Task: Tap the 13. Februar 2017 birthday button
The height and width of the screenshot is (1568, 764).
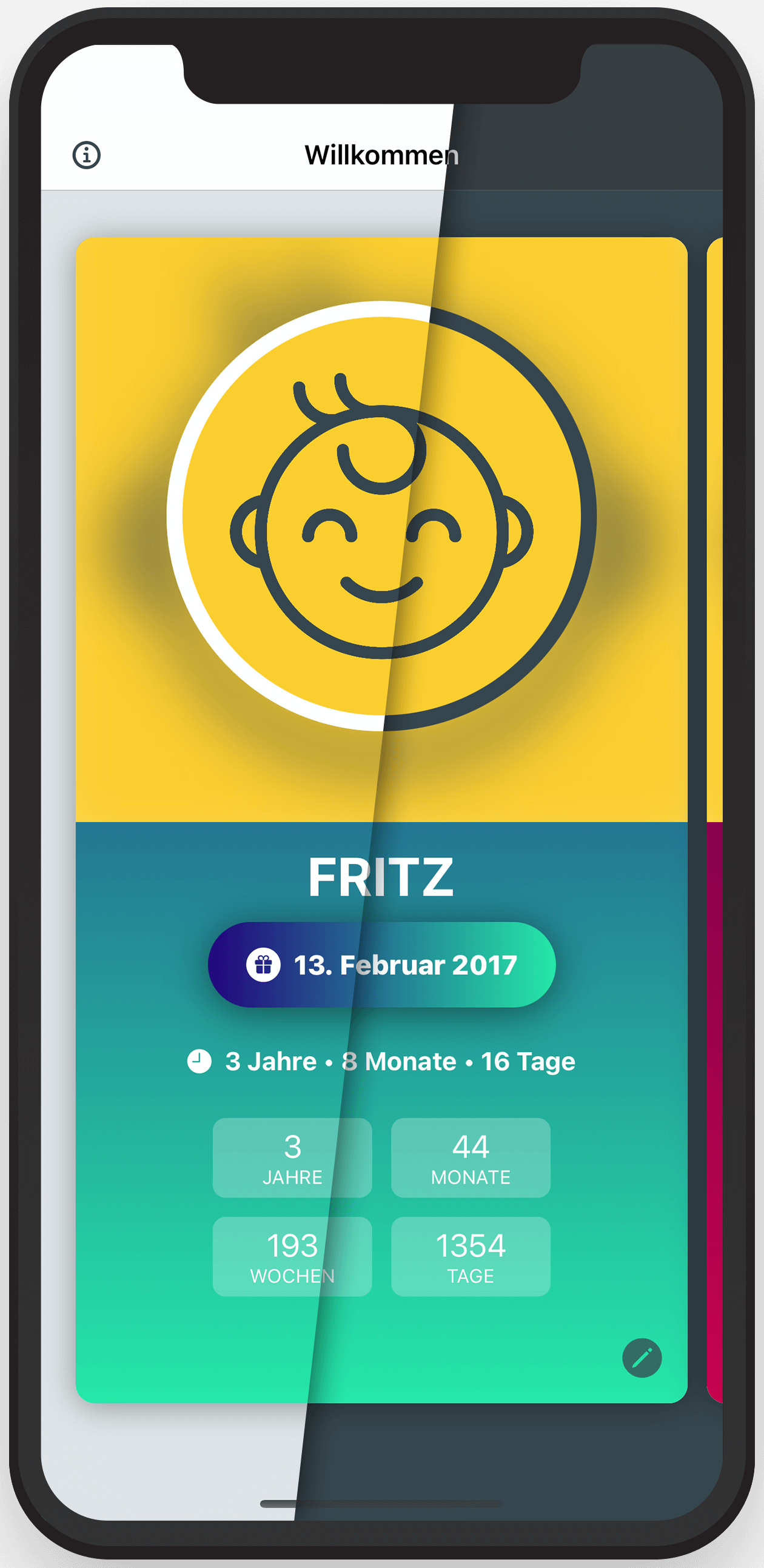Action: coord(381,965)
